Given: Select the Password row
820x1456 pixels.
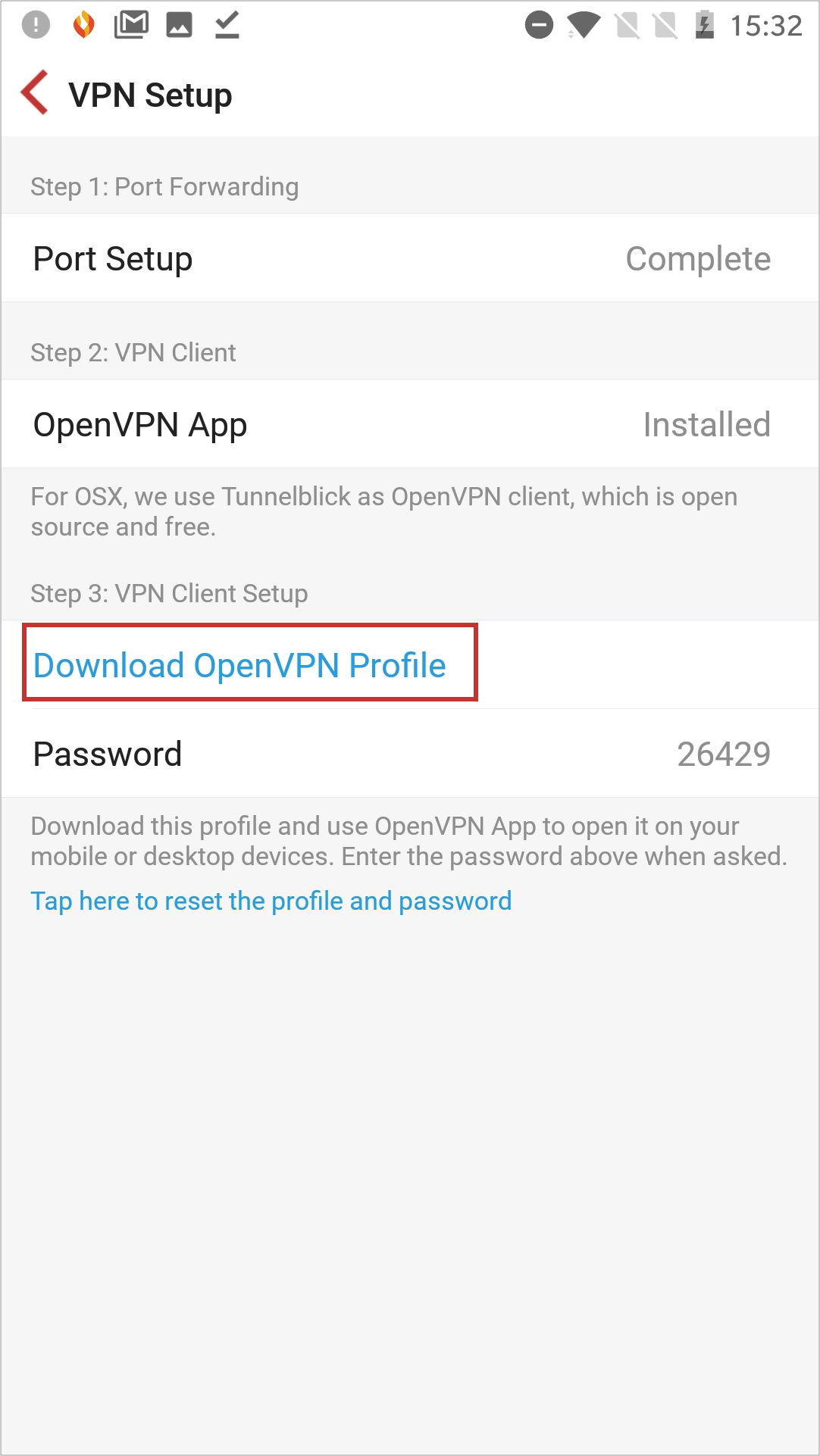Looking at the screenshot, I should [x=410, y=754].
